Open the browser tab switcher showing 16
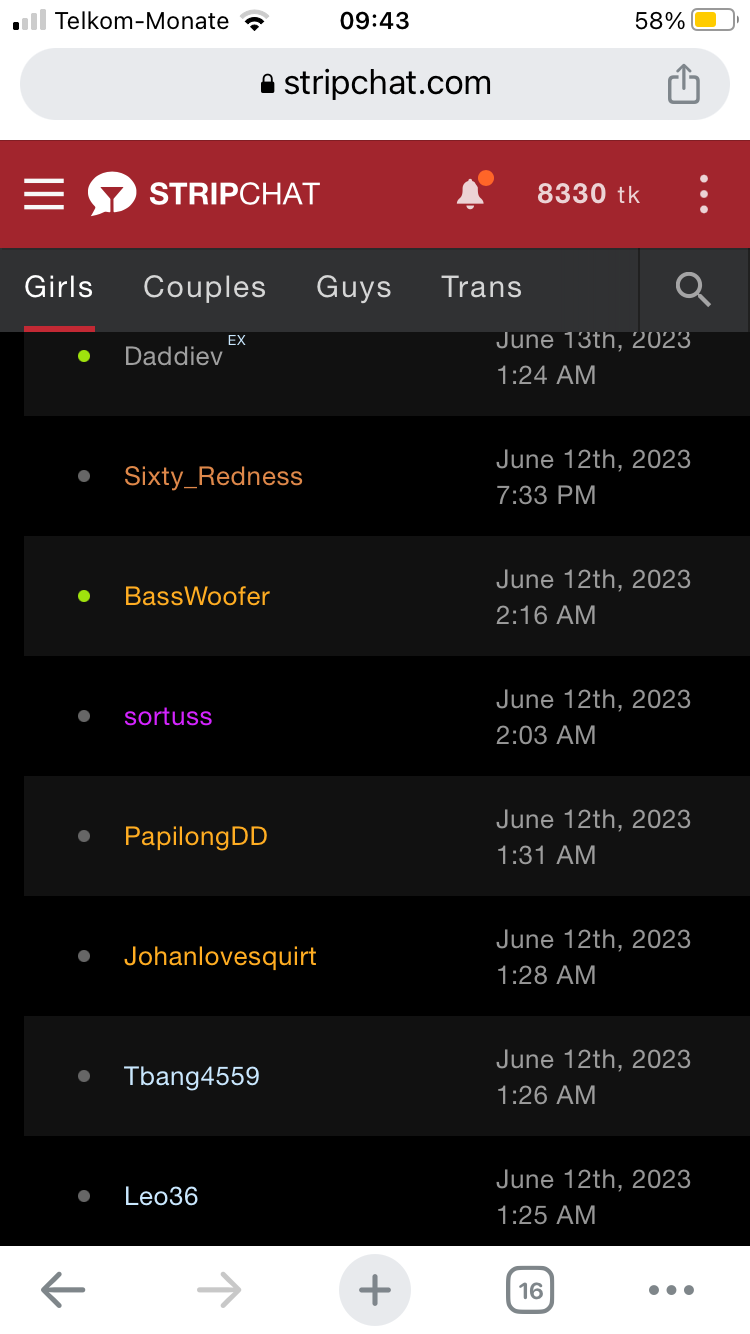750x1334 pixels. click(530, 1290)
